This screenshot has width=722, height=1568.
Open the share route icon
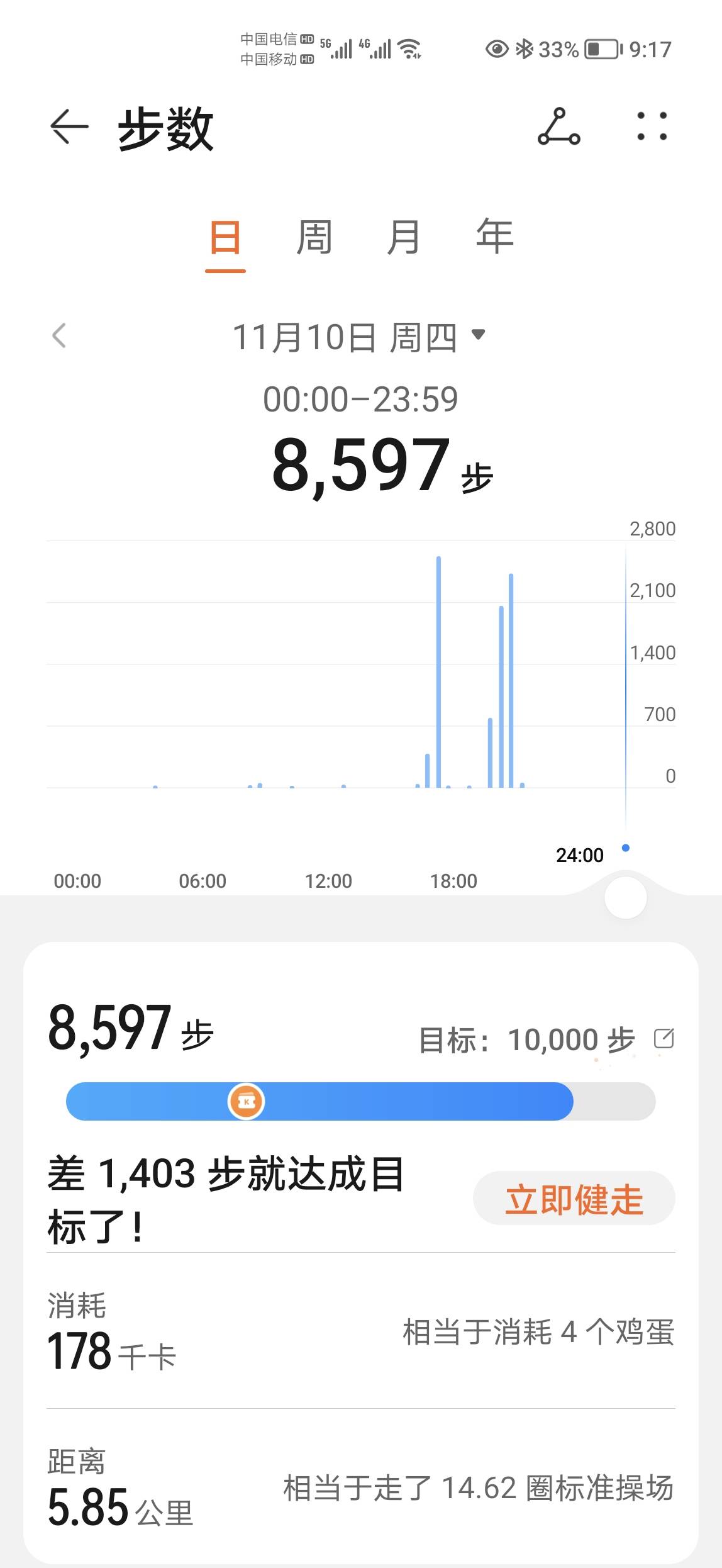pyautogui.click(x=558, y=128)
